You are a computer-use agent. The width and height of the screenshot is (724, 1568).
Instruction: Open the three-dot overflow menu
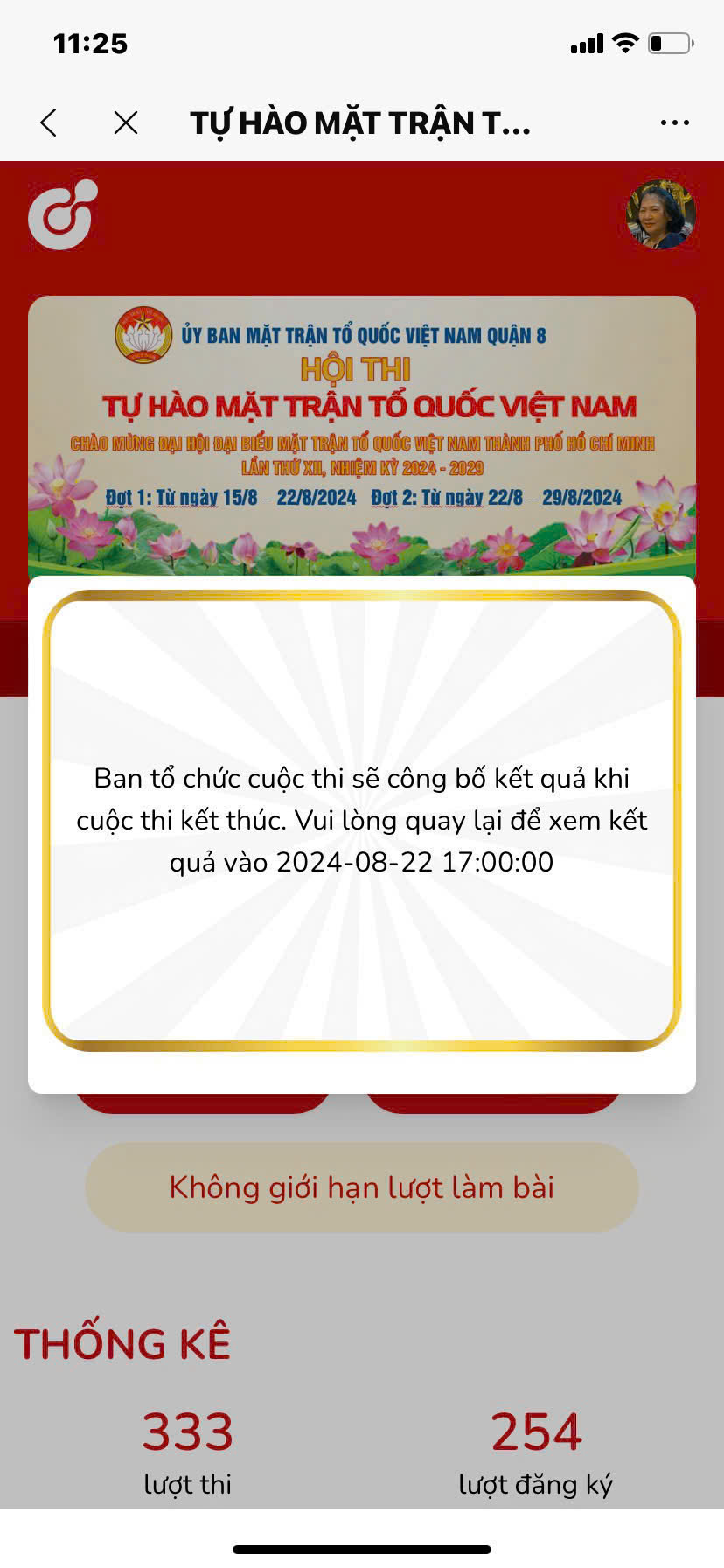tap(674, 123)
